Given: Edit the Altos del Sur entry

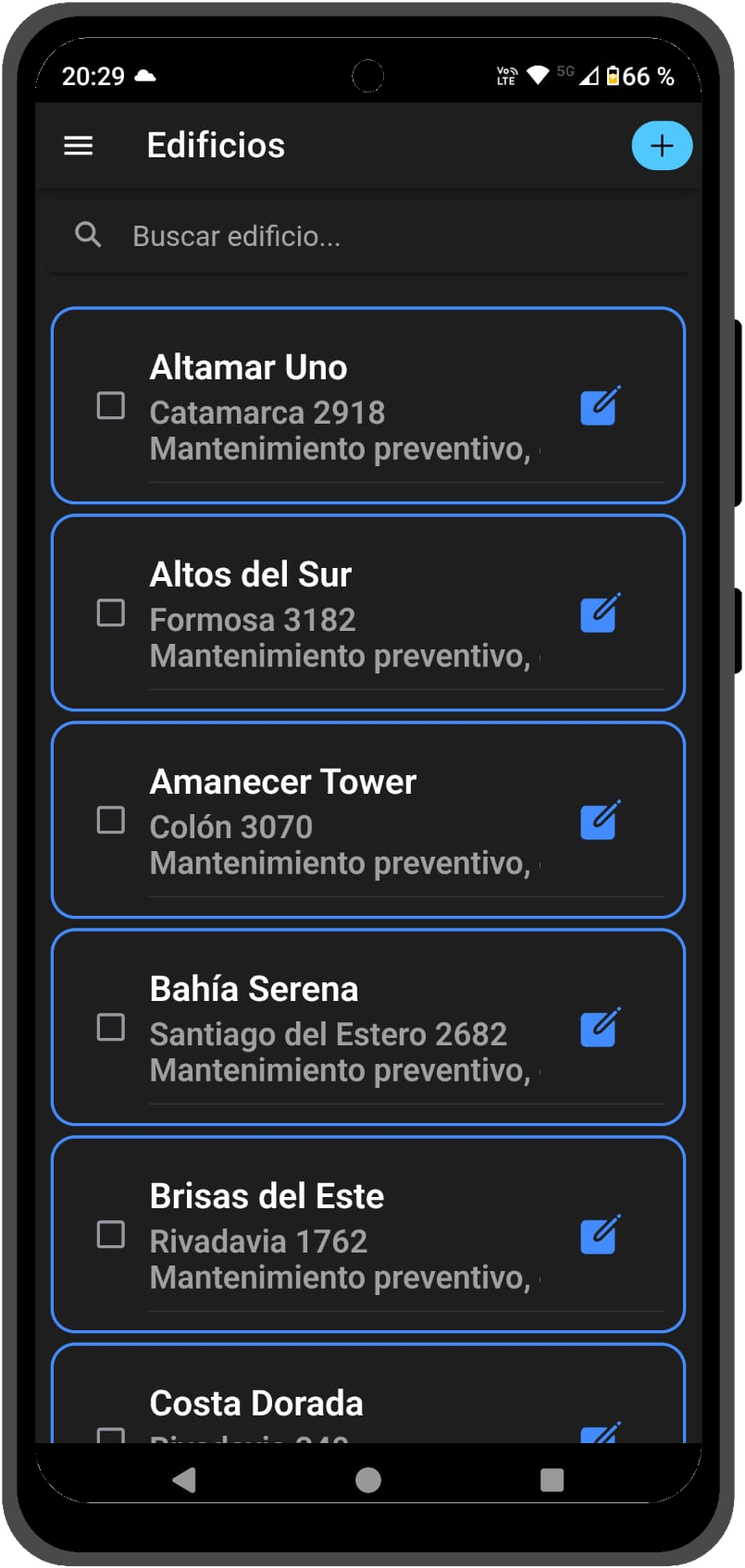Looking at the screenshot, I should [x=600, y=613].
